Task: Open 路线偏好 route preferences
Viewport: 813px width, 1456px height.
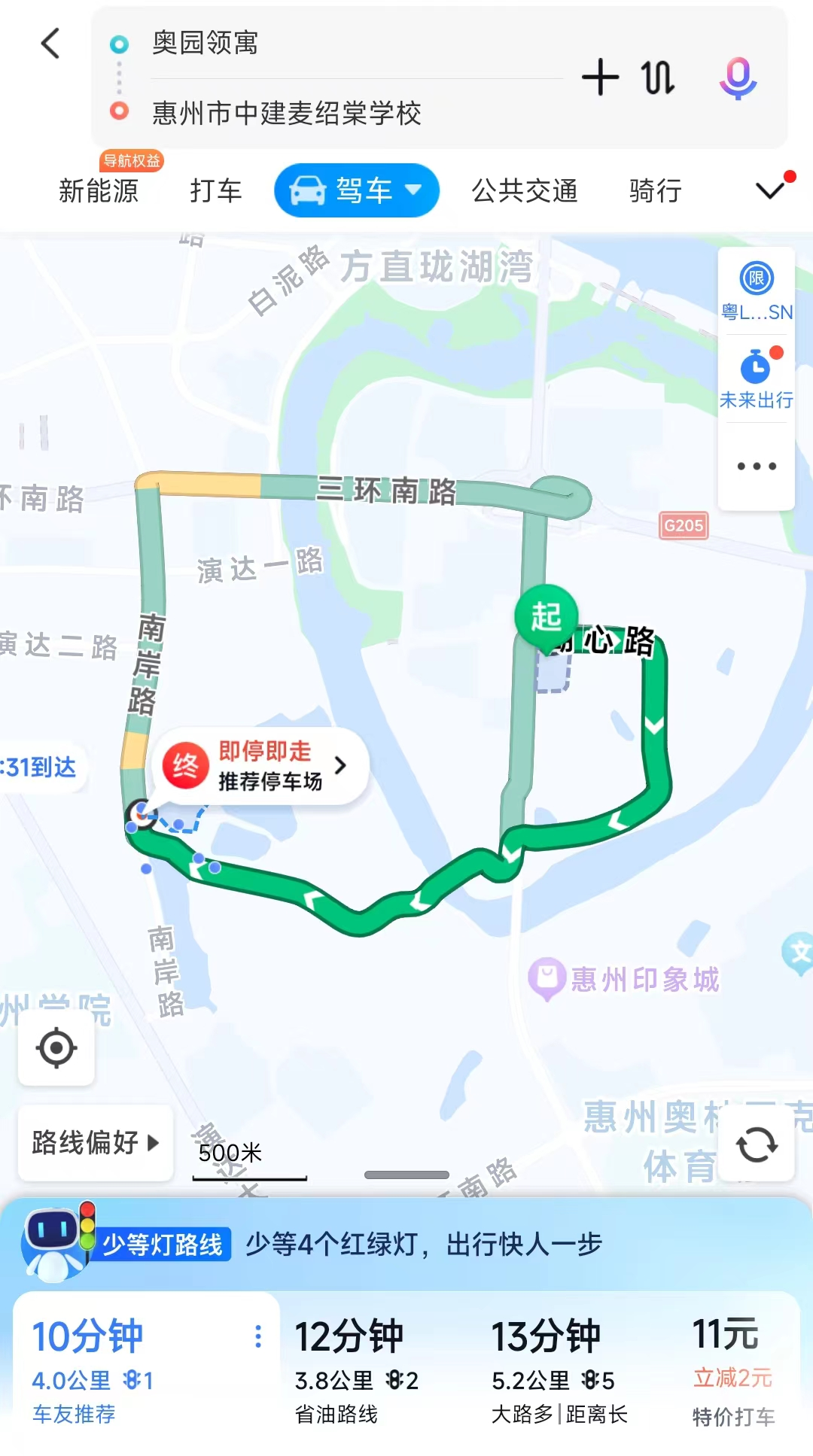Action: click(96, 1142)
